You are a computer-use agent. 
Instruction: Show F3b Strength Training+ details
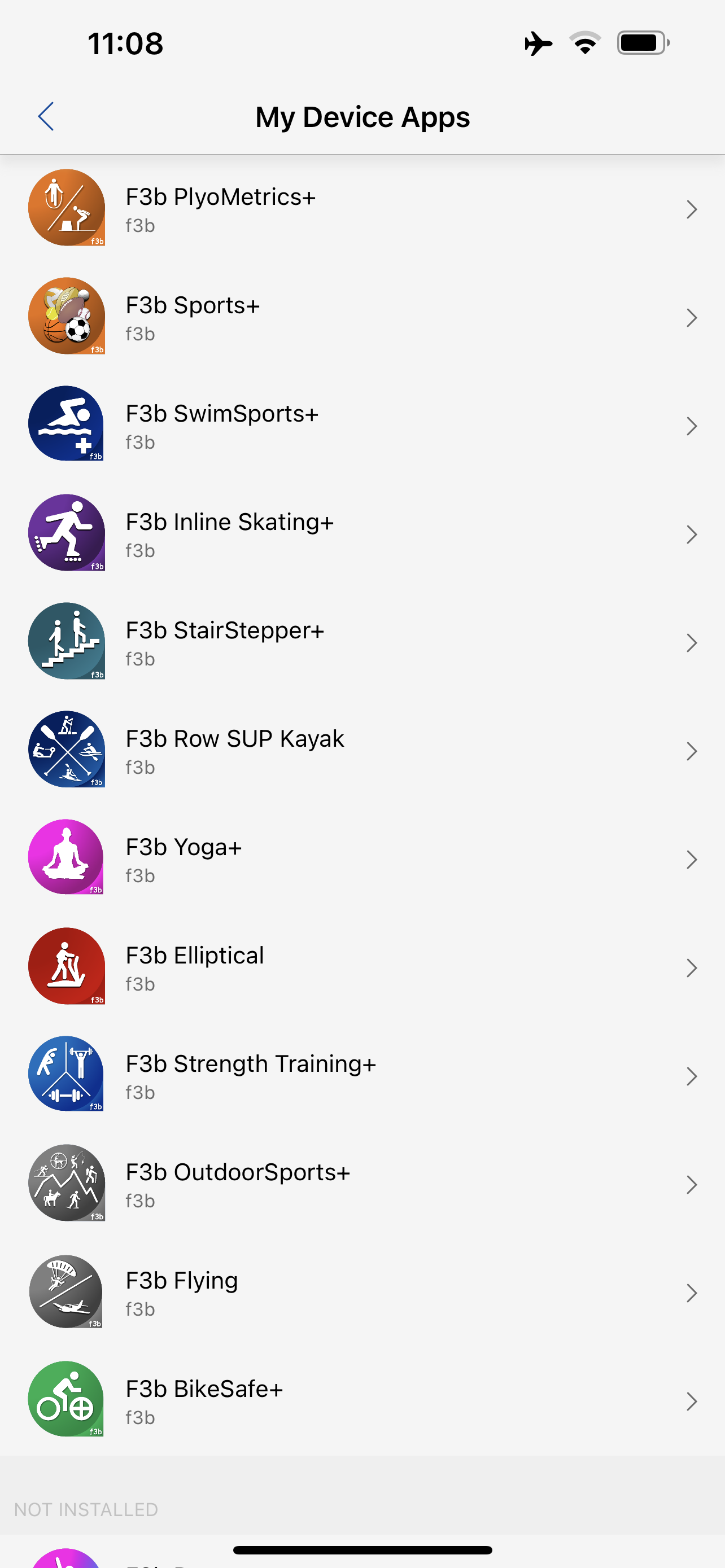pos(362,1076)
